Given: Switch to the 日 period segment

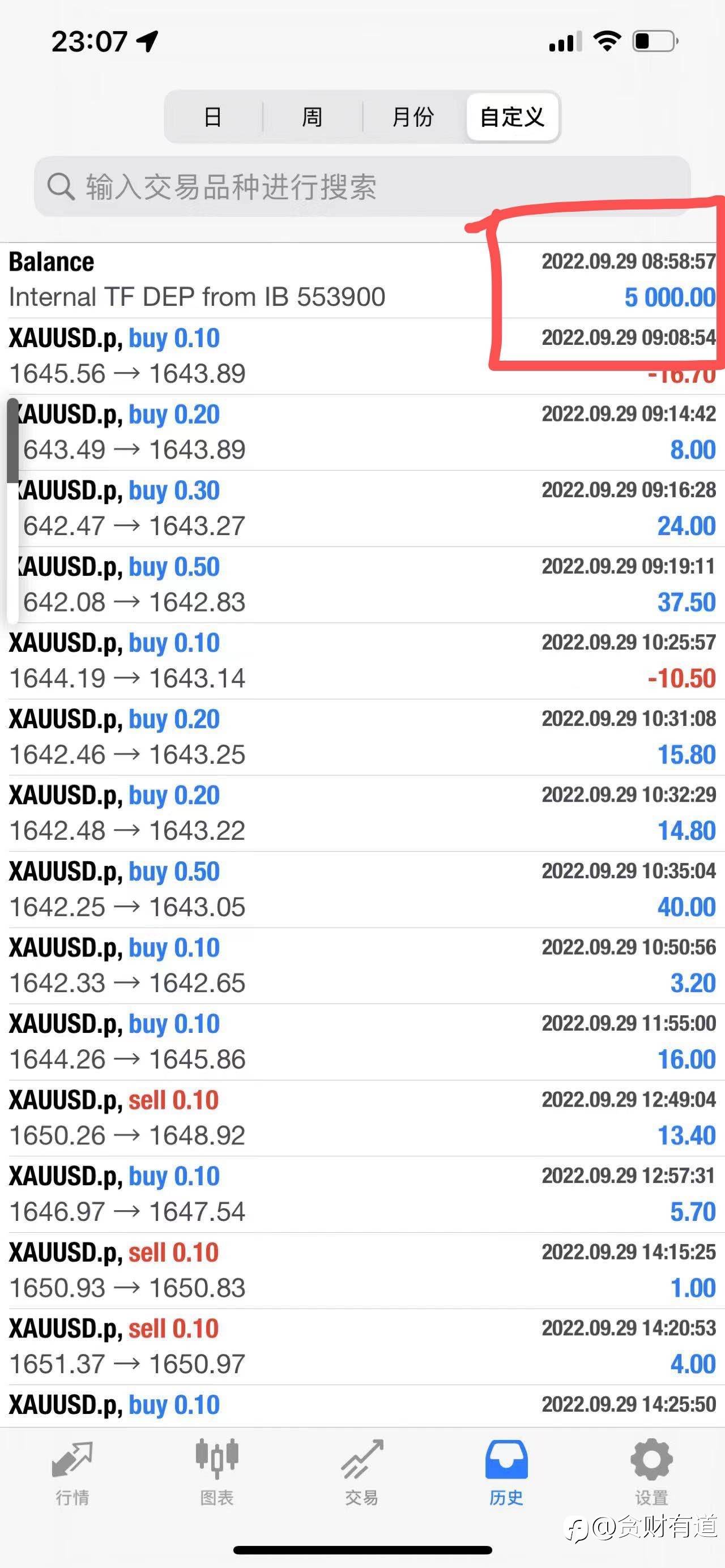Looking at the screenshot, I should click(x=212, y=117).
